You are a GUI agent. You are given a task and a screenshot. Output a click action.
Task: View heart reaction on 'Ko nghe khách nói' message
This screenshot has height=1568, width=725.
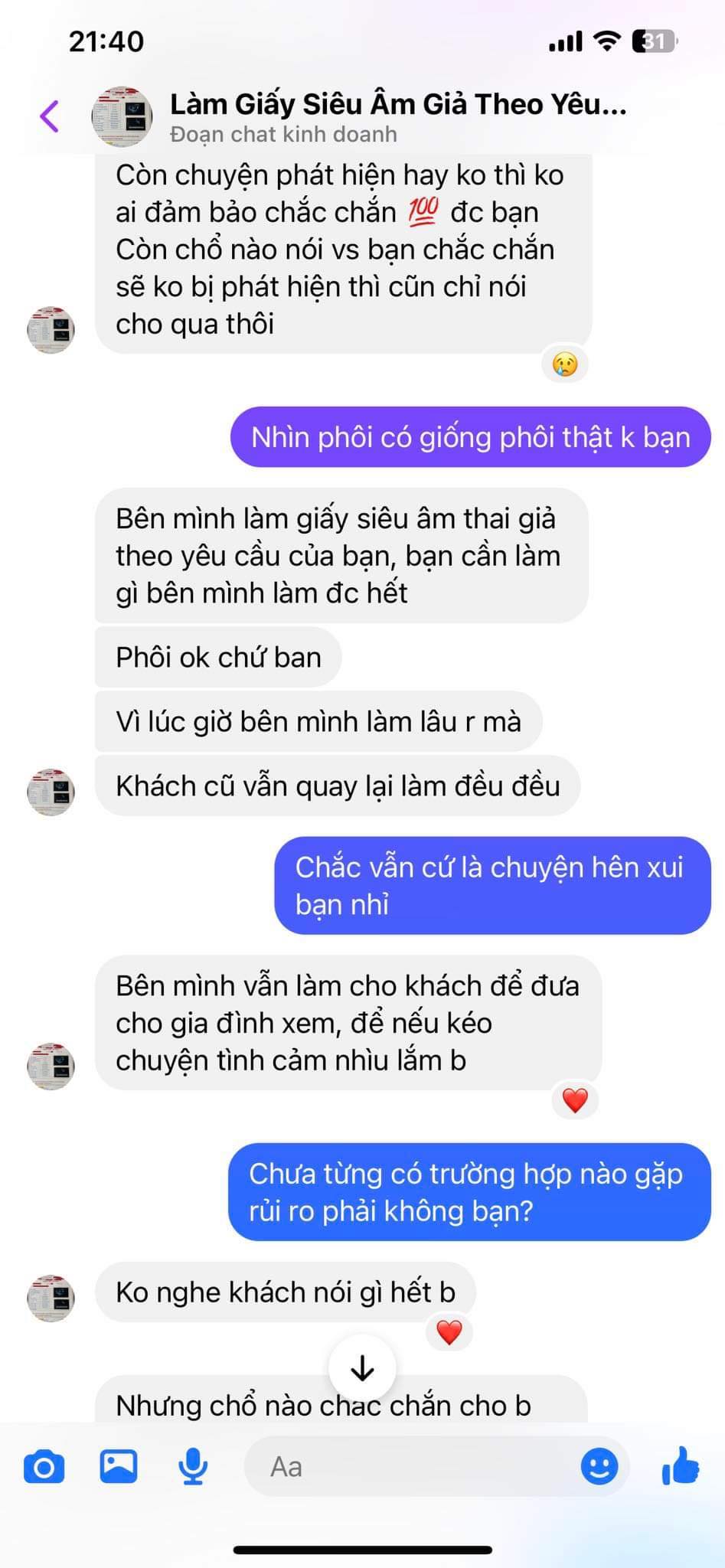pyautogui.click(x=449, y=1333)
